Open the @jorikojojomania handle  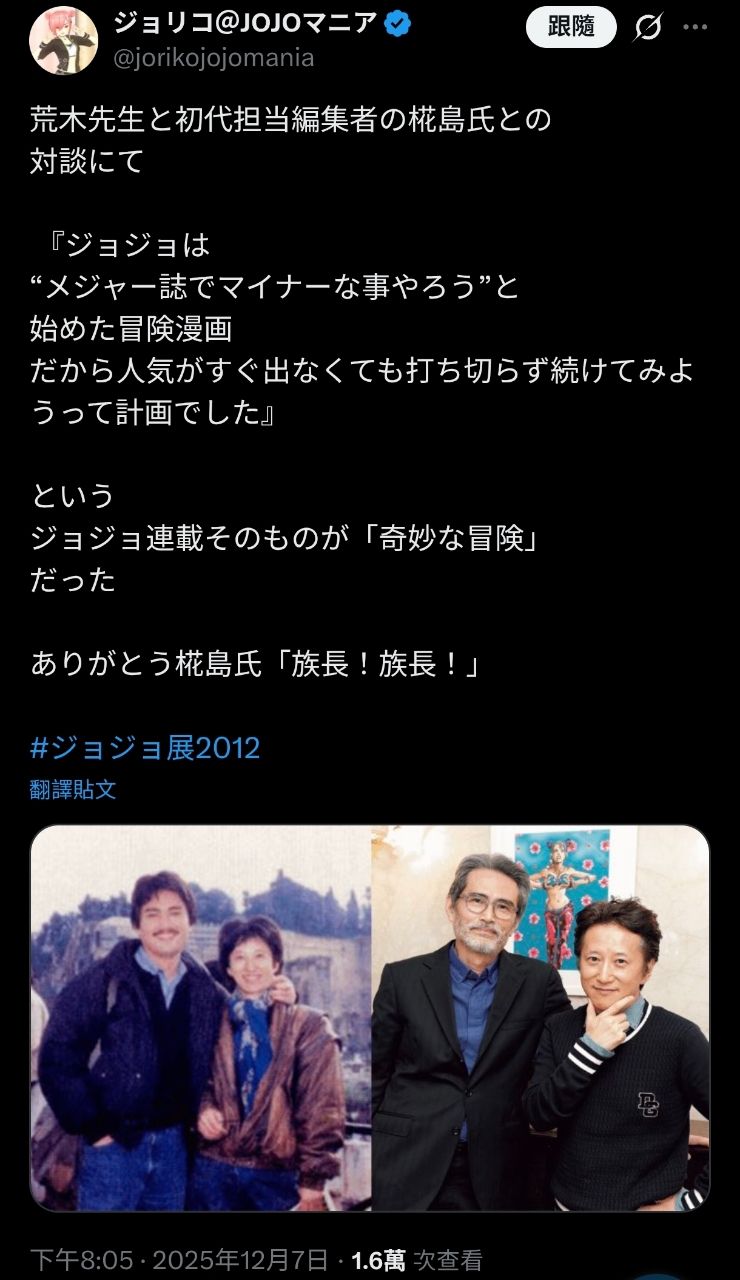click(x=214, y=58)
